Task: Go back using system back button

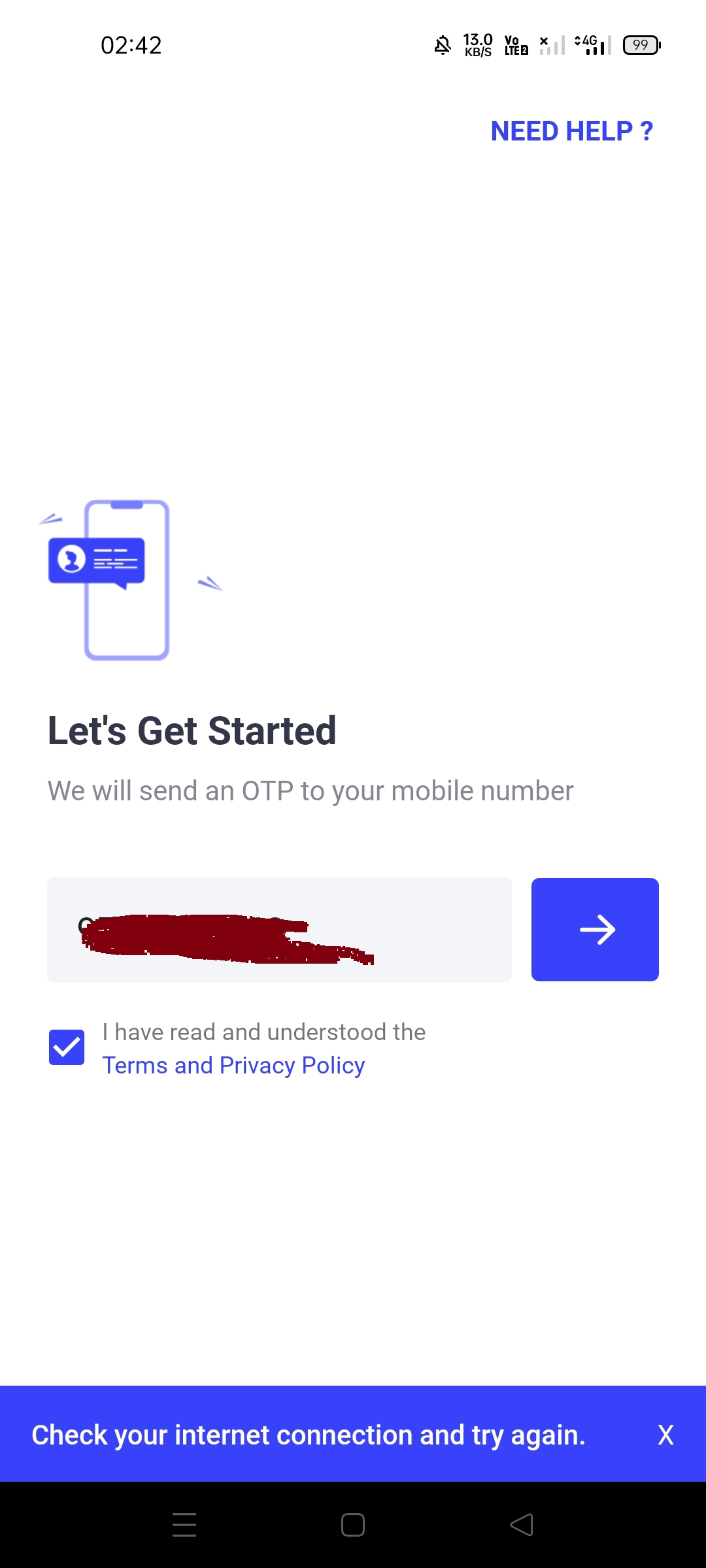Action: click(x=522, y=1525)
